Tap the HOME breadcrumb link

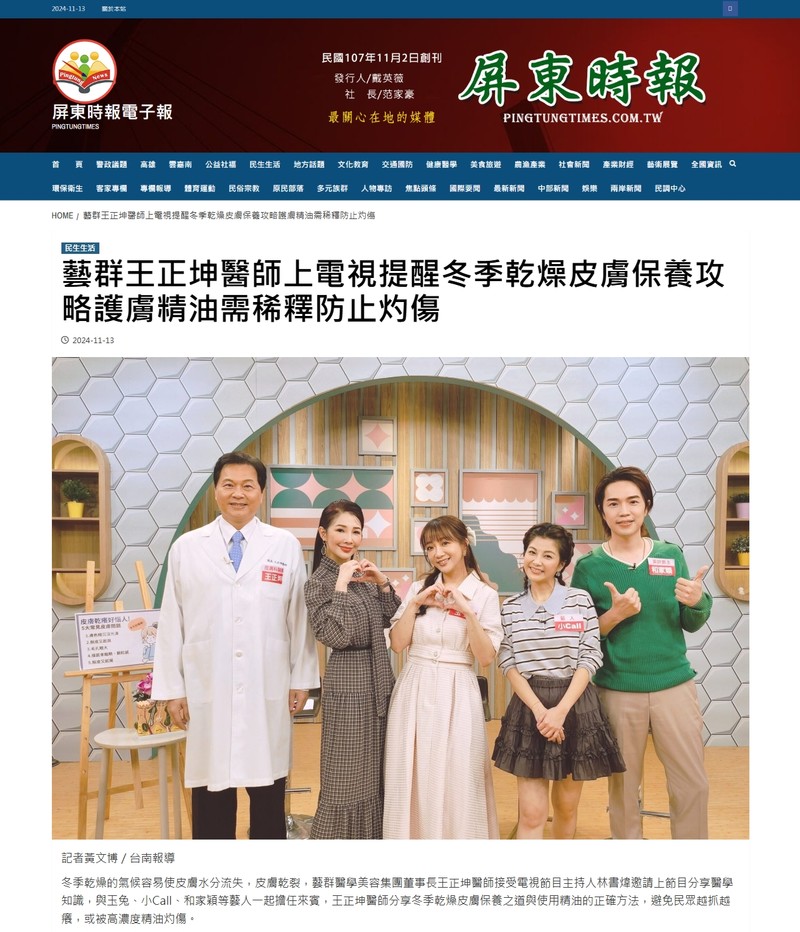(62, 215)
